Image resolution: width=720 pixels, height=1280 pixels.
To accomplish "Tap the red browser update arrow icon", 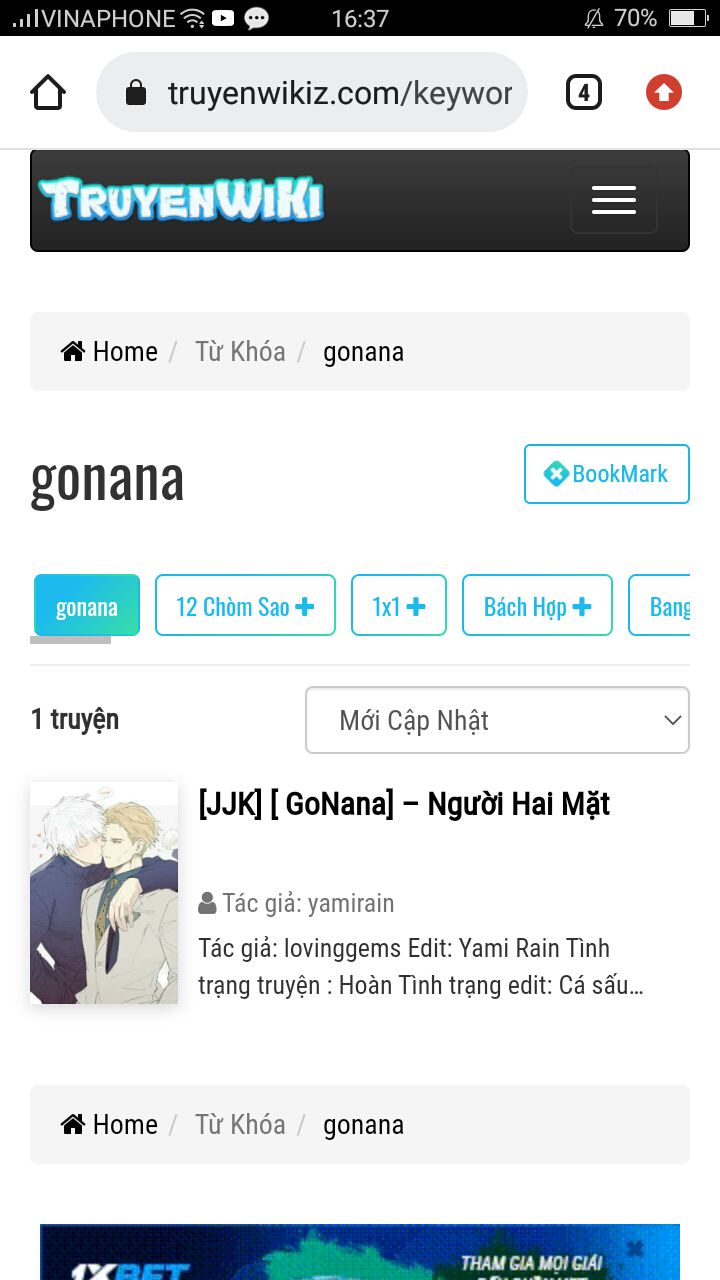I will pyautogui.click(x=664, y=93).
